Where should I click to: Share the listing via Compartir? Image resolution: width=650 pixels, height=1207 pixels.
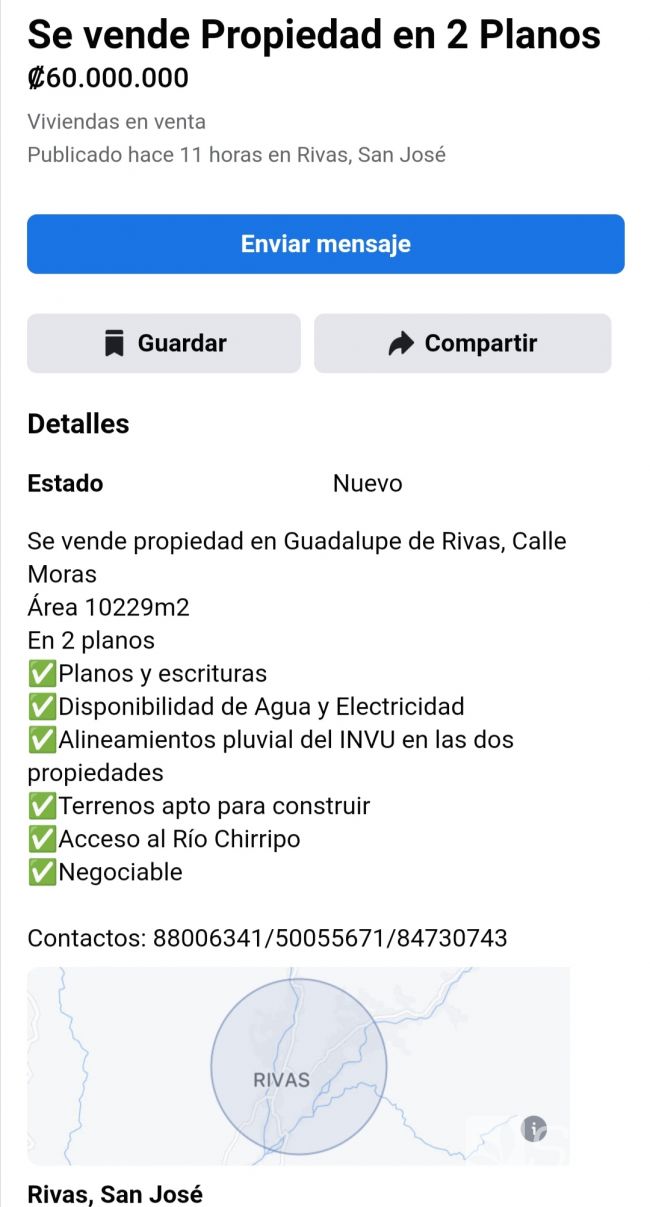click(462, 343)
